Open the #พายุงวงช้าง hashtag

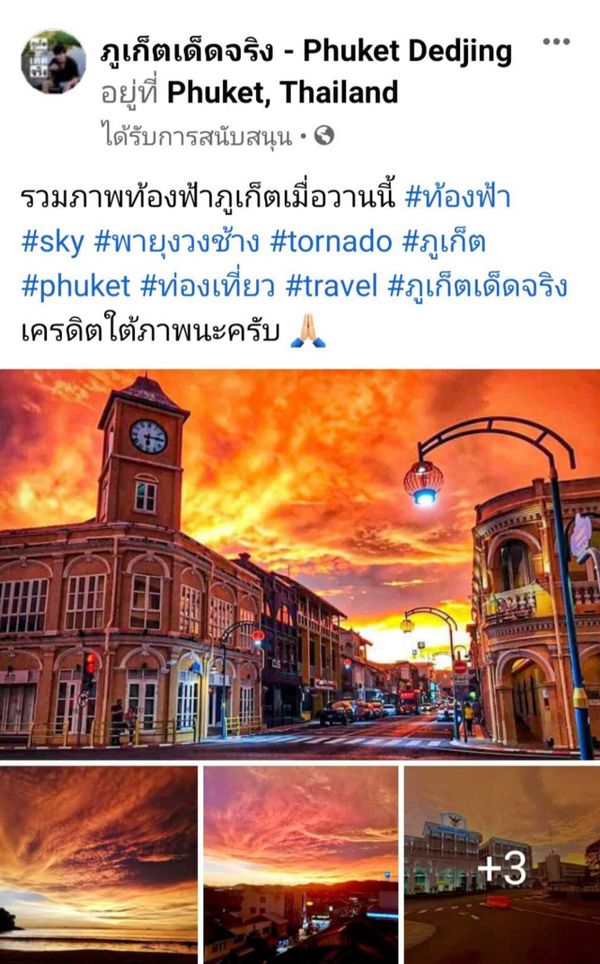click(177, 242)
